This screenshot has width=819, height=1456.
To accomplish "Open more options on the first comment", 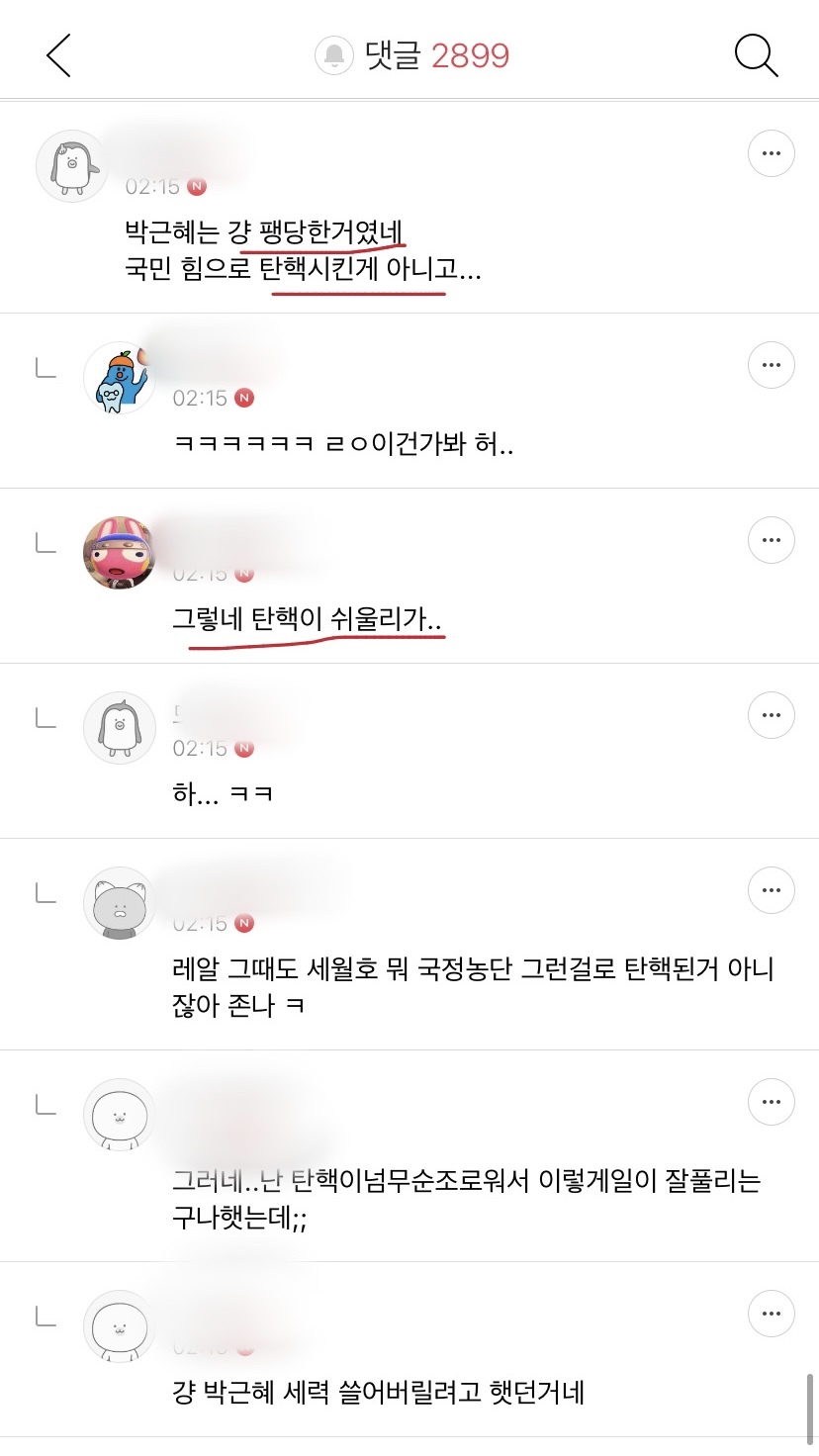I will tap(772, 153).
